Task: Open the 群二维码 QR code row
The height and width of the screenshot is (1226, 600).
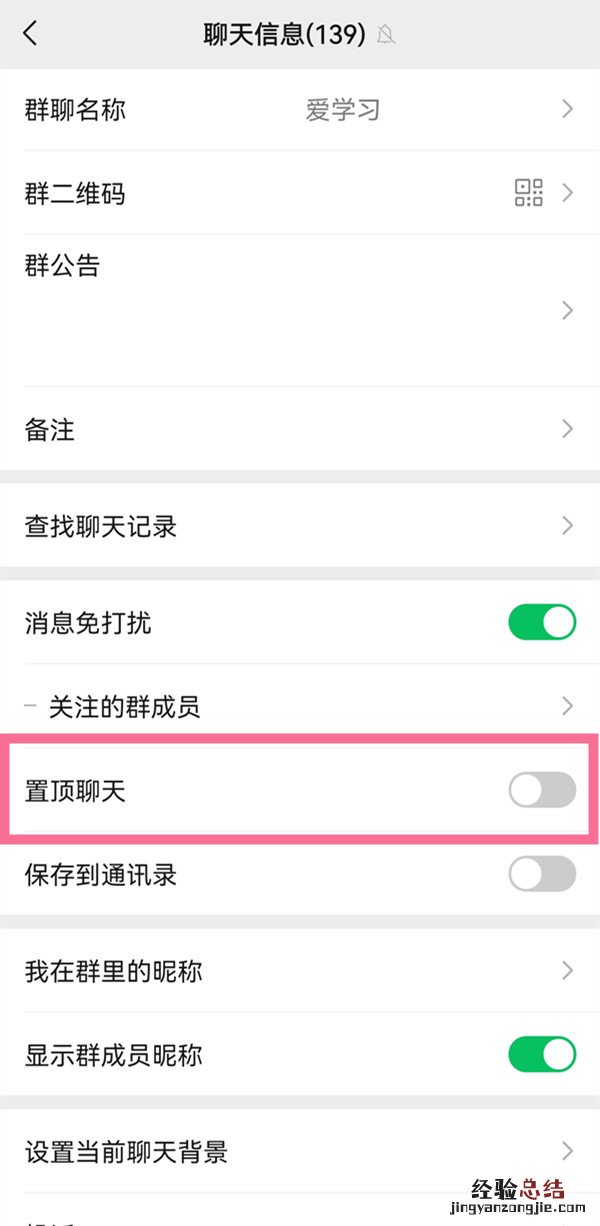Action: pos(300,193)
